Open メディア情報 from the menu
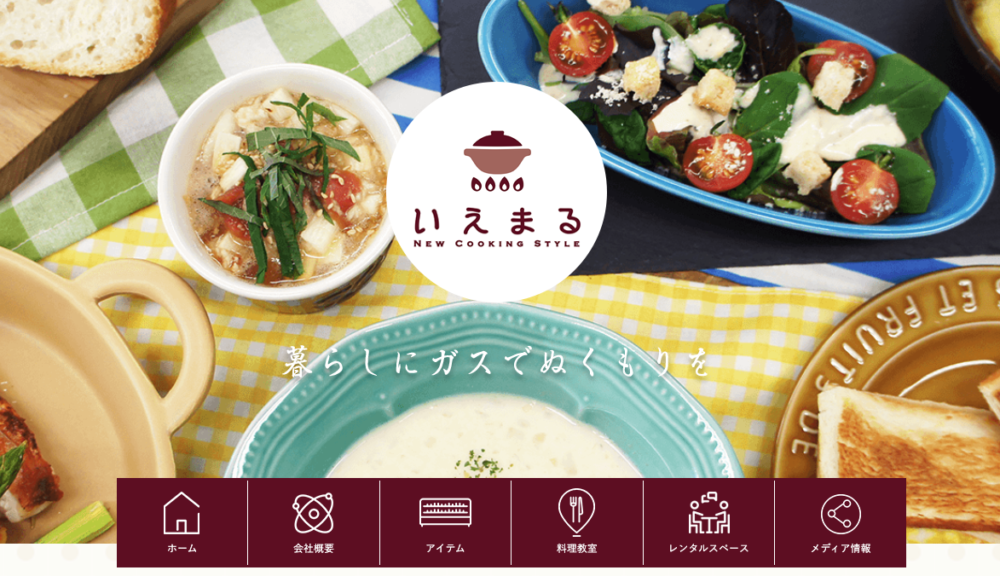 [x=840, y=523]
